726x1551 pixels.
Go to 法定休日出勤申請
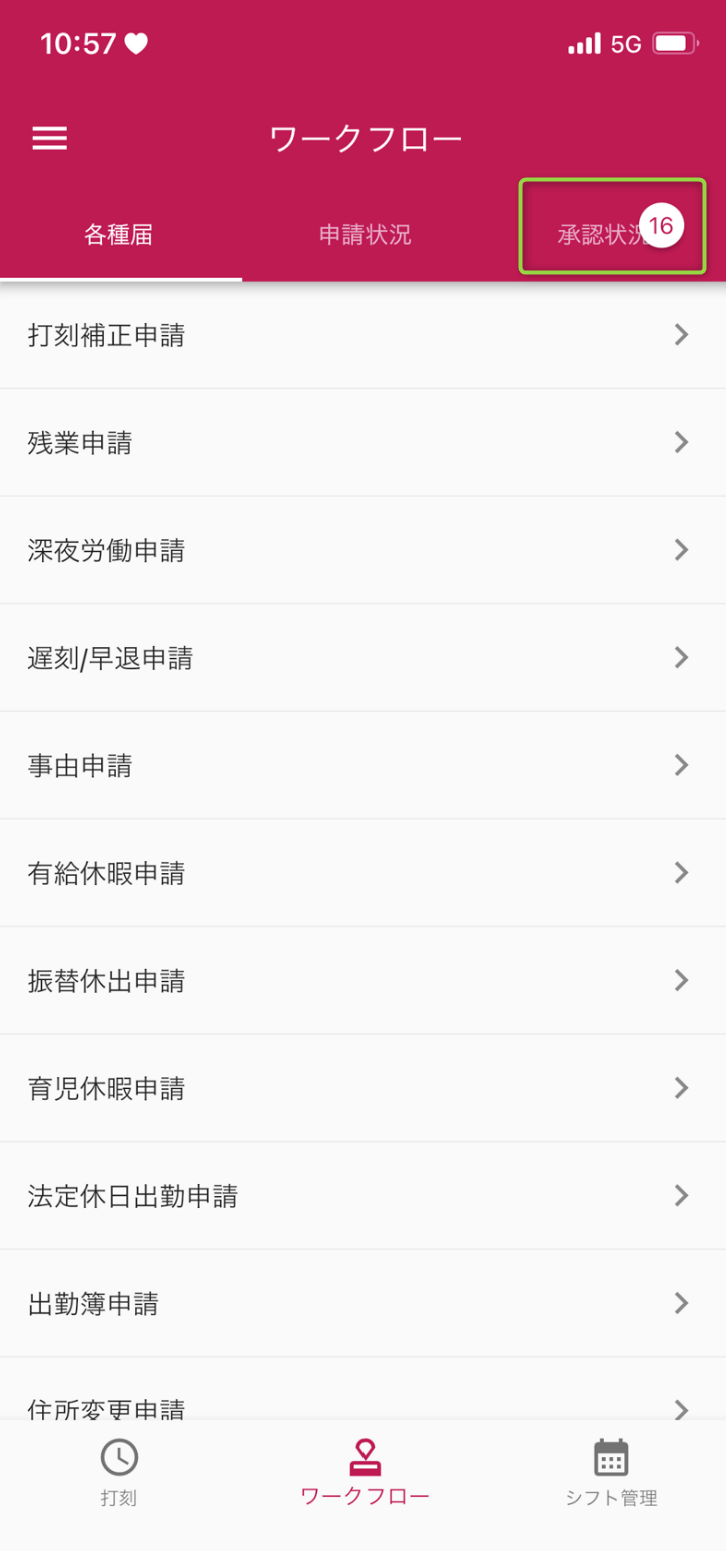click(363, 1196)
